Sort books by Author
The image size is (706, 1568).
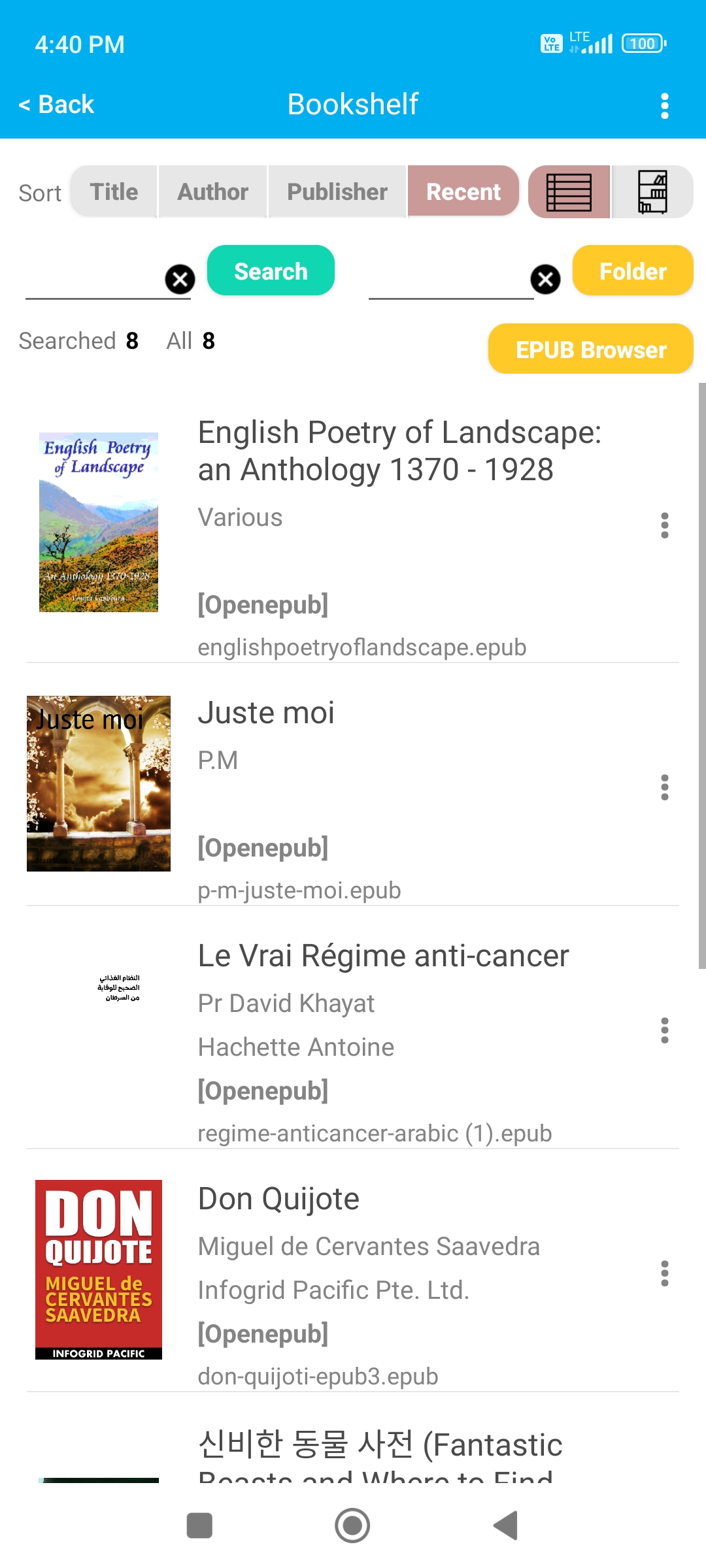click(213, 191)
